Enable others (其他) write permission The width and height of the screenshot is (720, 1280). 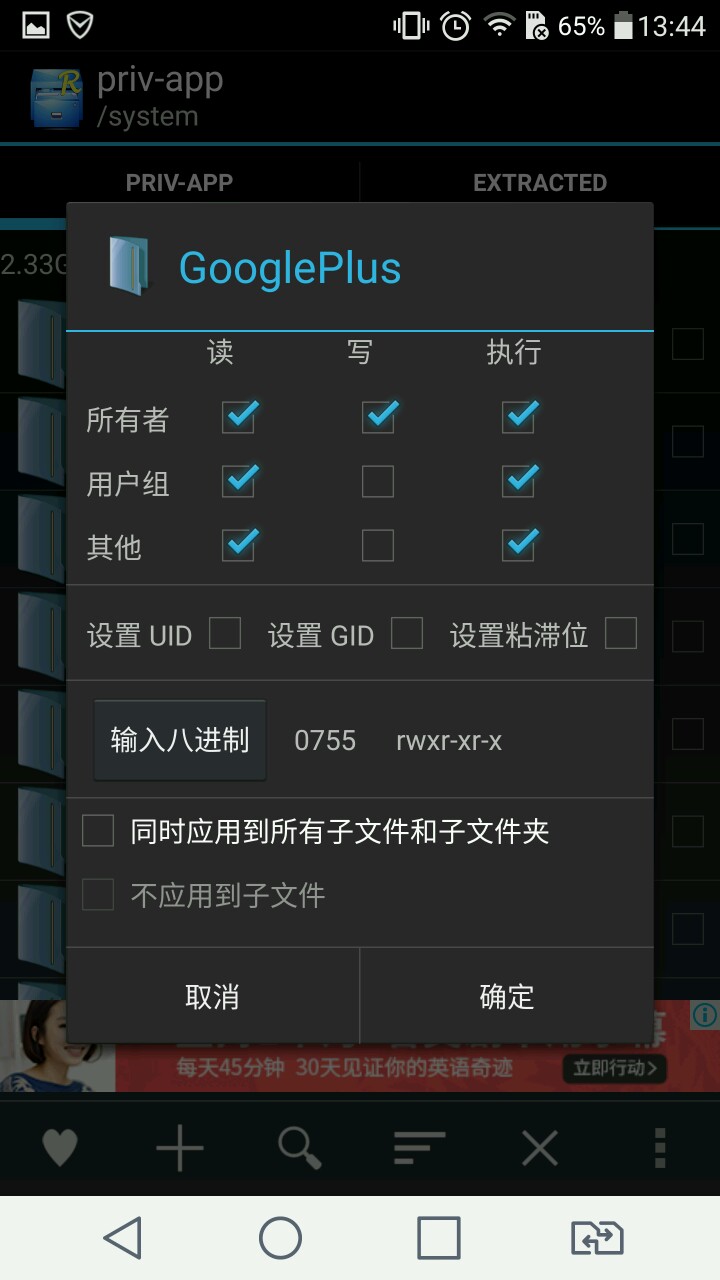(378, 546)
